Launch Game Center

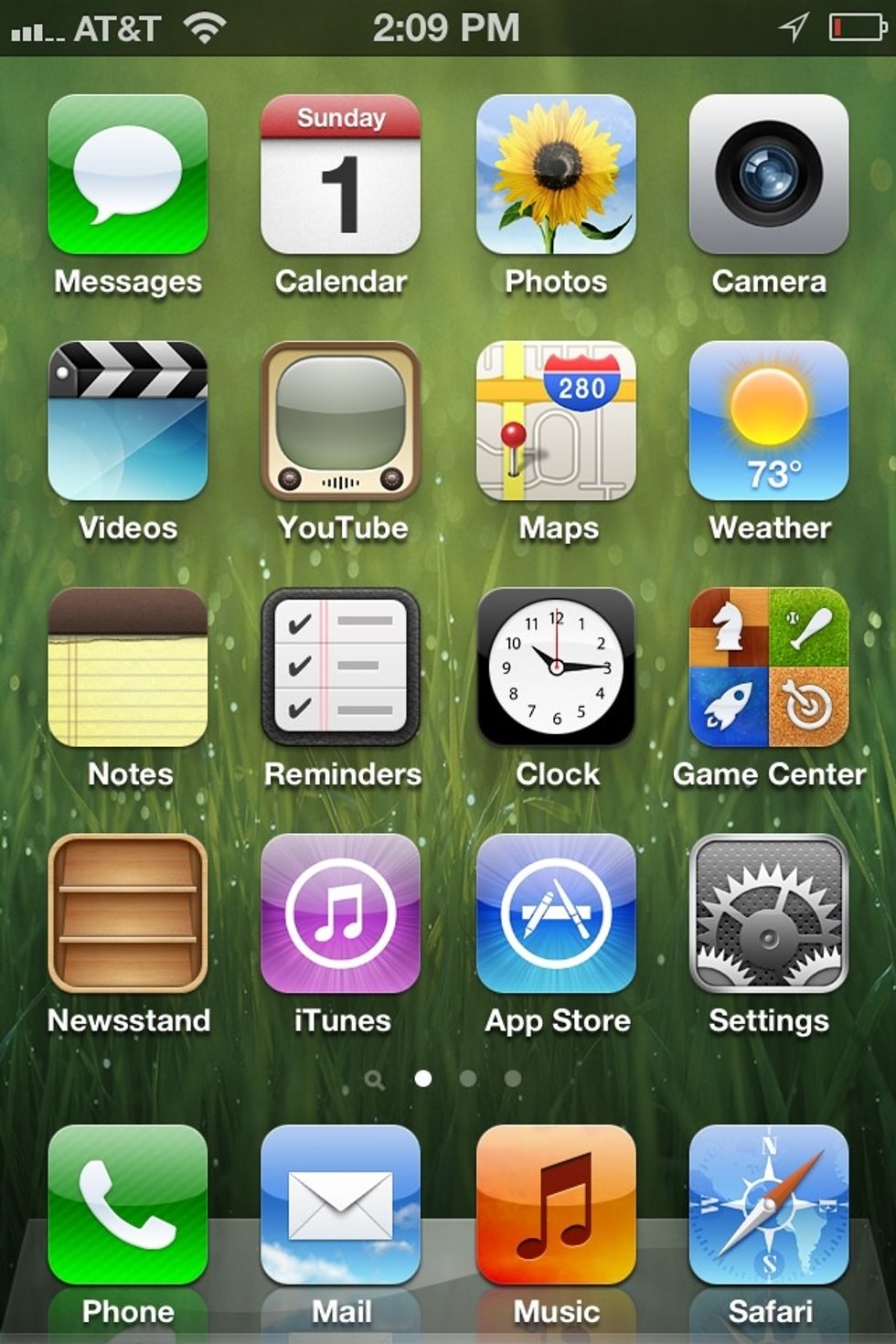click(x=769, y=667)
